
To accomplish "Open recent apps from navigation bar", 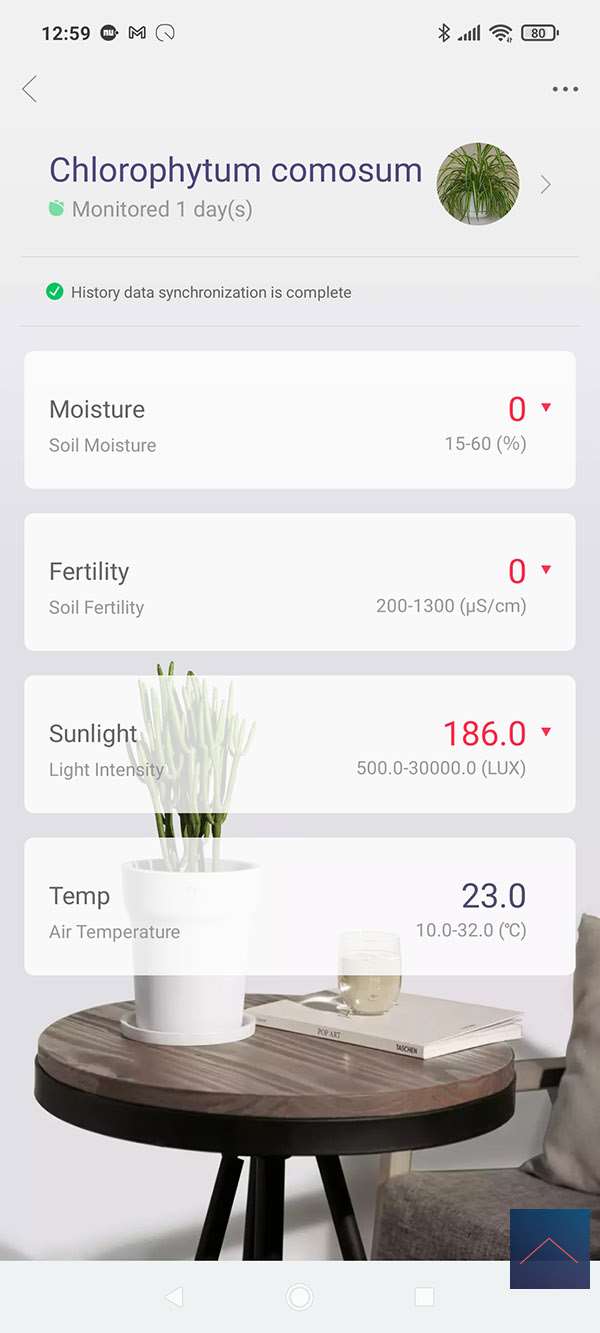I will point(424,1297).
